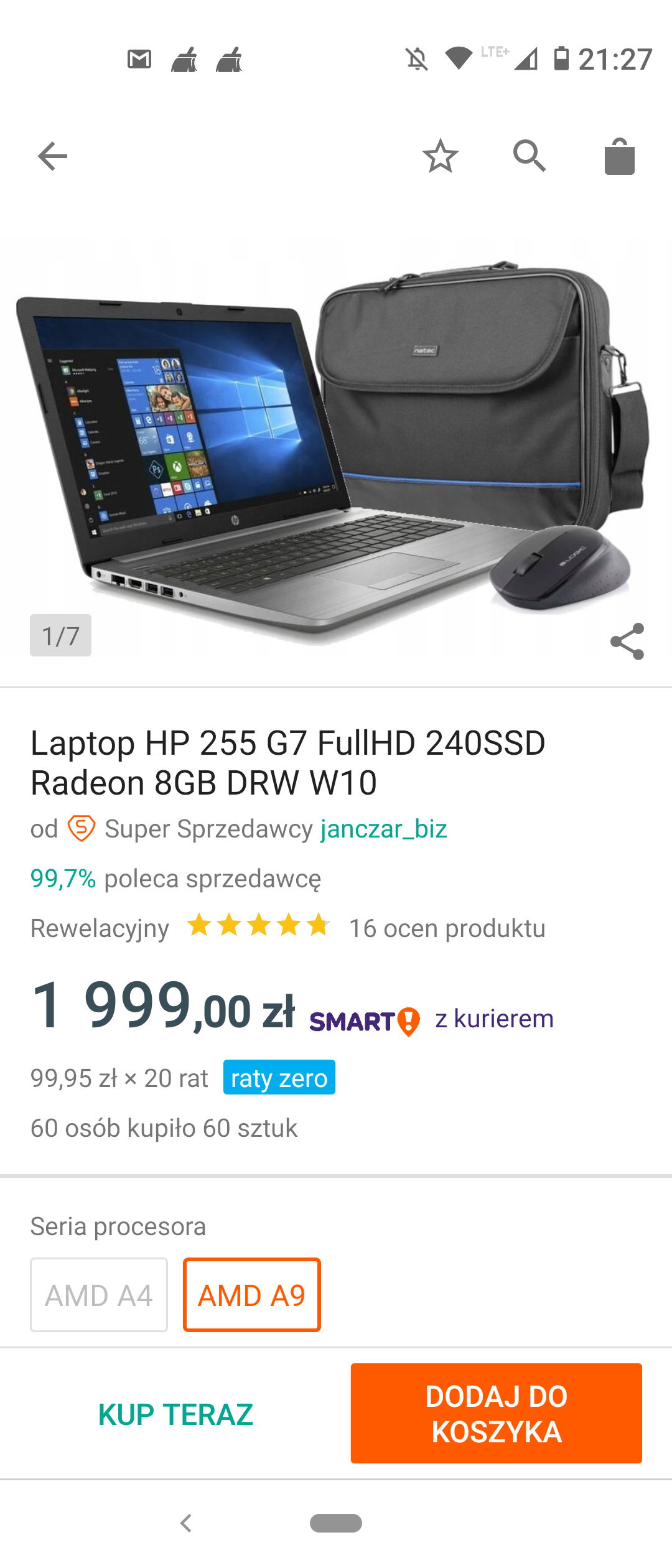Open search with the magnifier icon
672x1568 pixels.
pyautogui.click(x=530, y=156)
